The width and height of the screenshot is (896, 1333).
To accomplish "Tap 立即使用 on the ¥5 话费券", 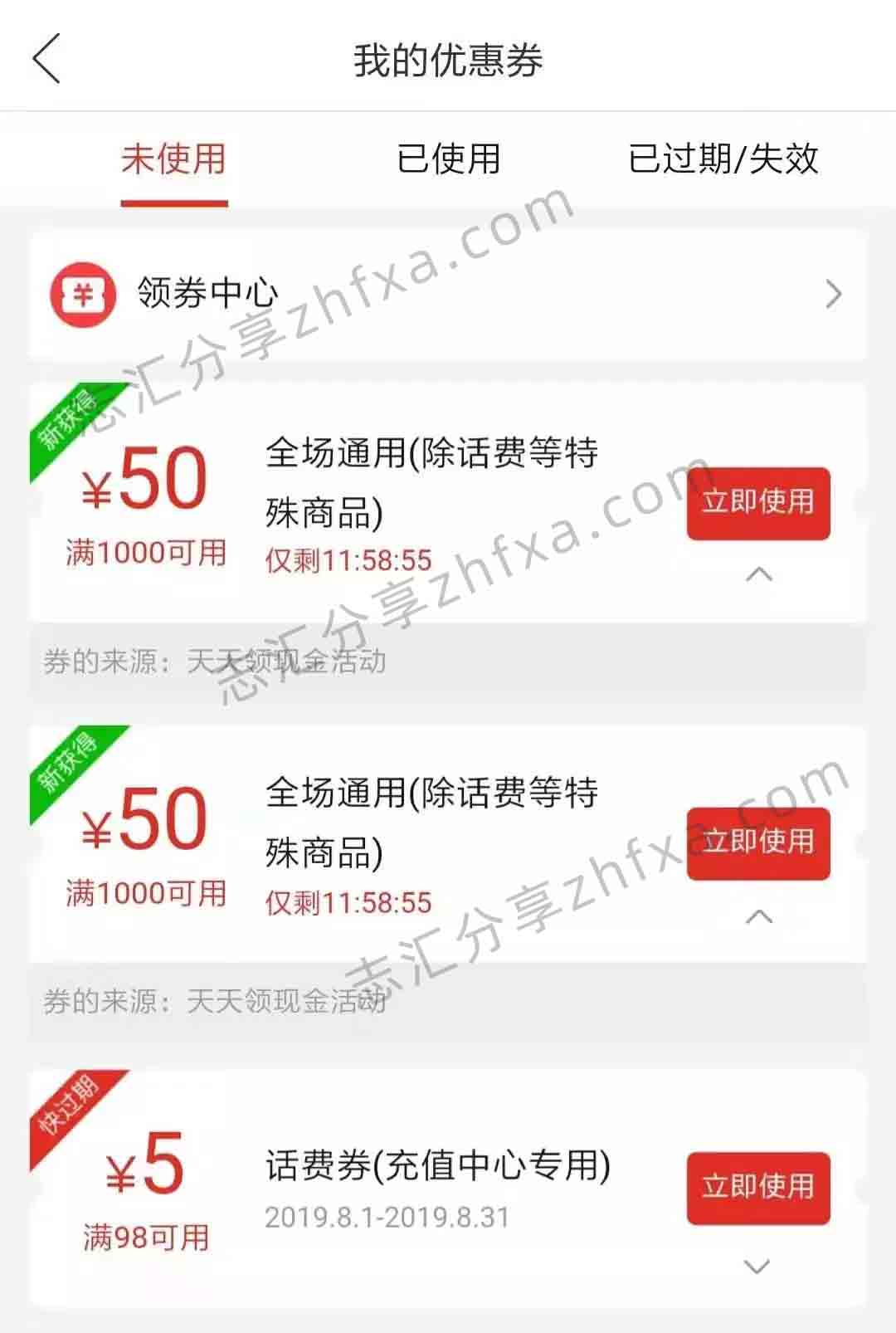I will coord(757,1187).
